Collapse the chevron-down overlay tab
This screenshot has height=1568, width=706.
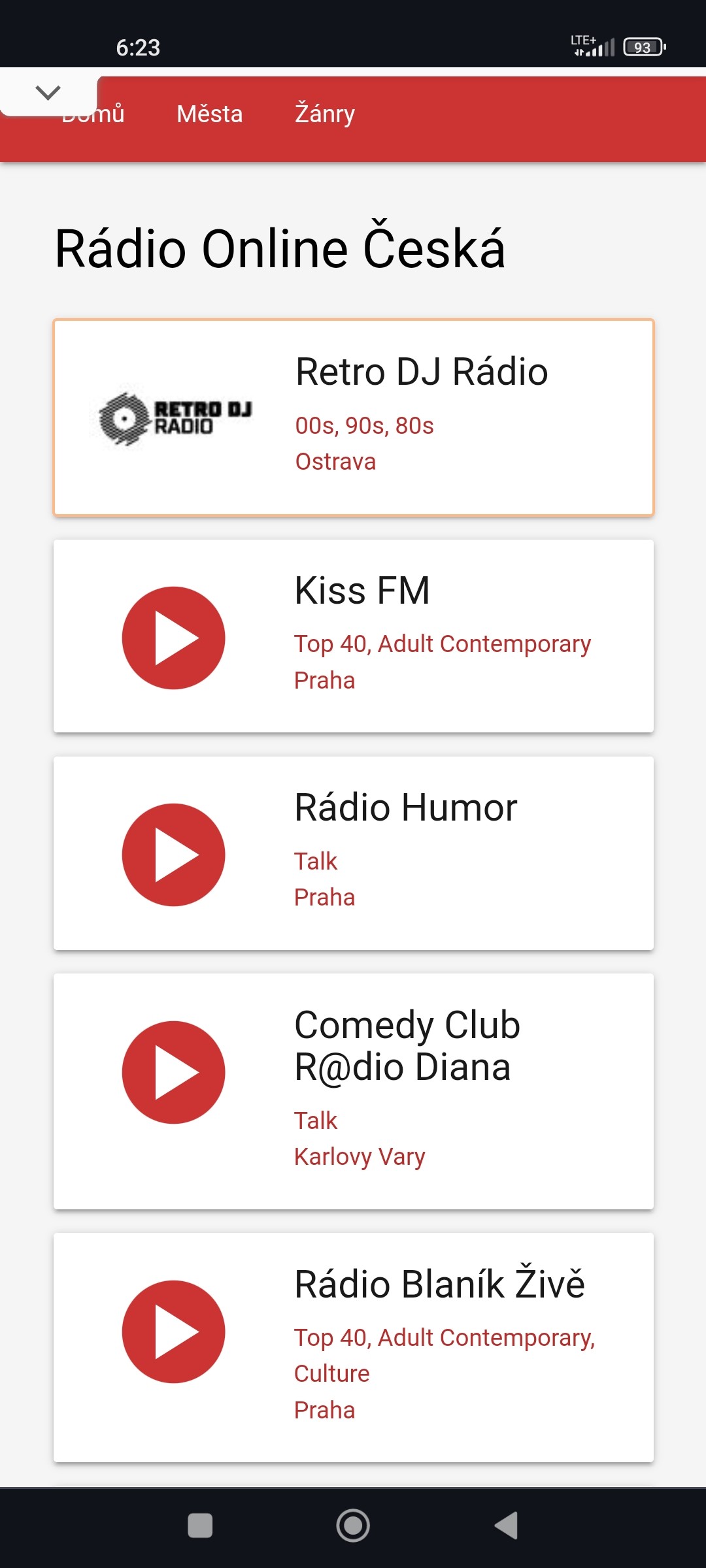[x=48, y=93]
